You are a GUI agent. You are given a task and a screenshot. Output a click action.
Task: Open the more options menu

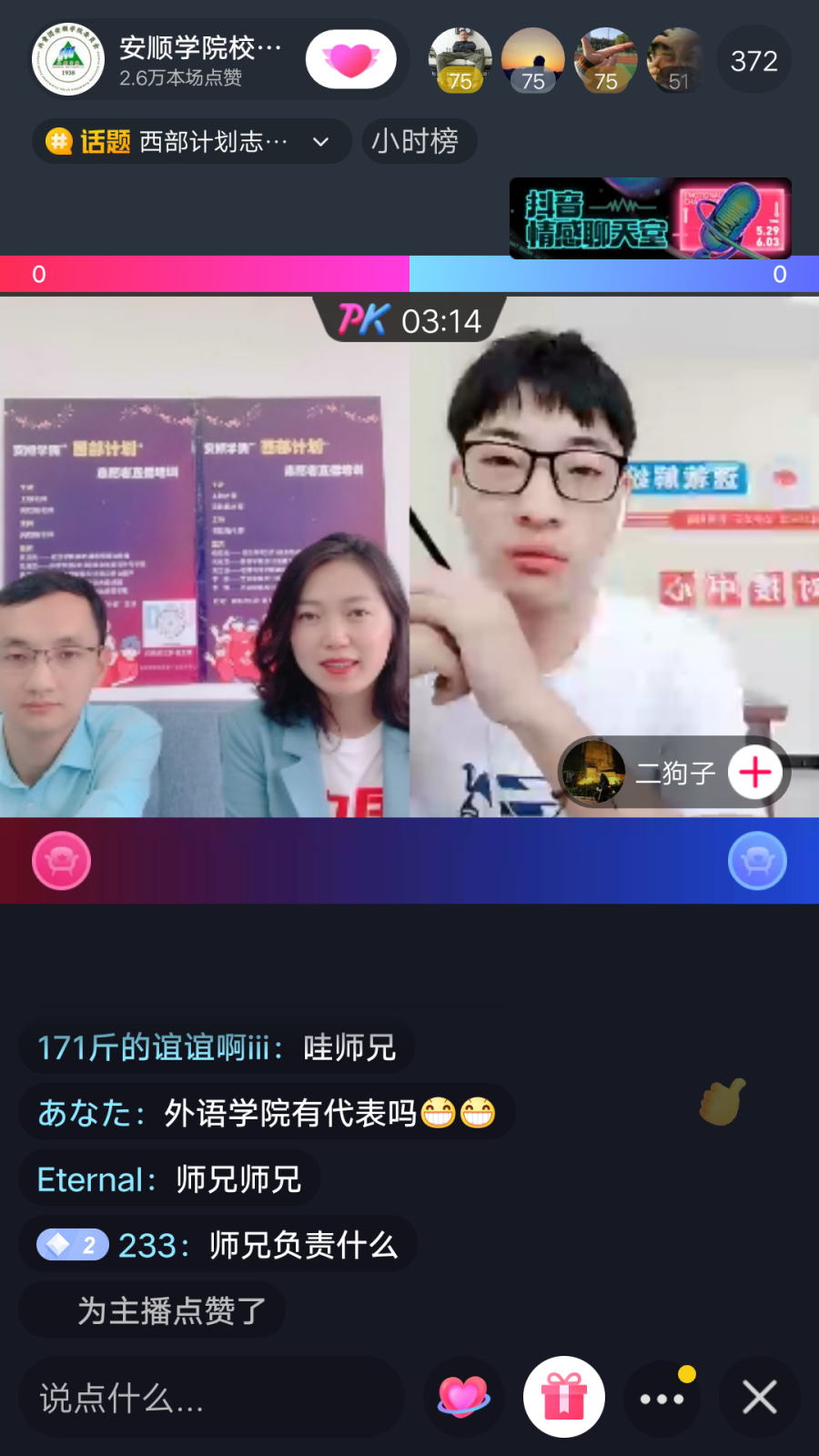point(662,1398)
